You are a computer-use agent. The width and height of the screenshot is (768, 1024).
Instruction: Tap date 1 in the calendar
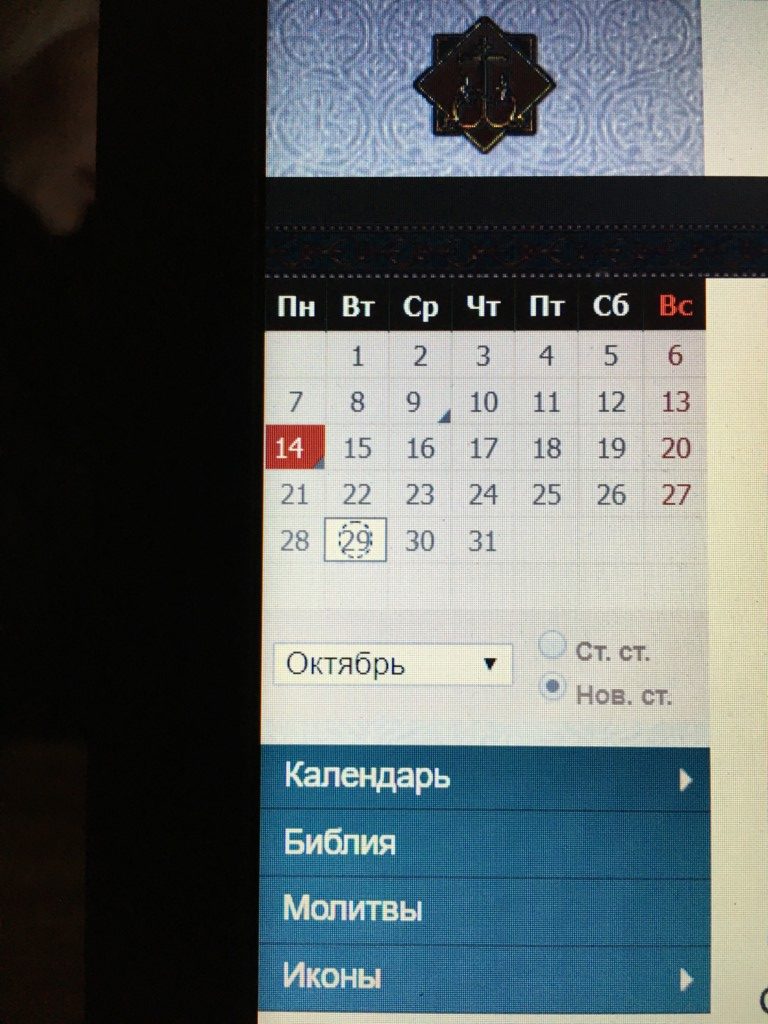[357, 356]
